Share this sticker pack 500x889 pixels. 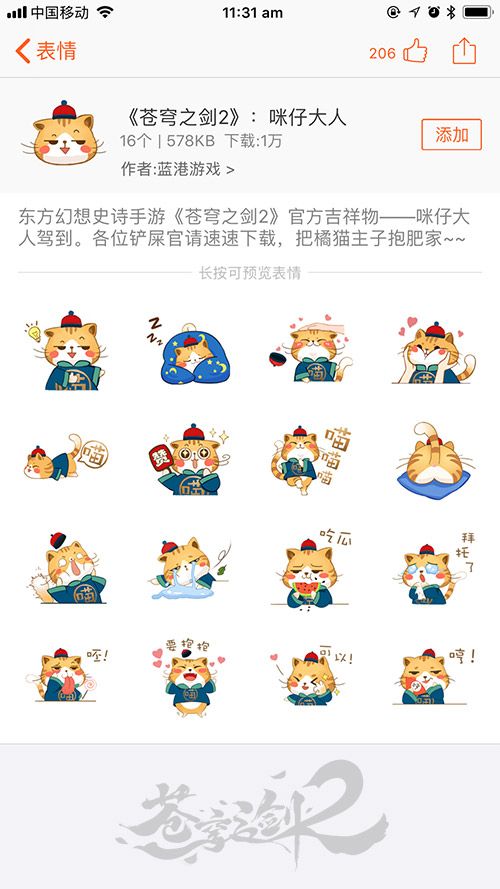[x=464, y=51]
